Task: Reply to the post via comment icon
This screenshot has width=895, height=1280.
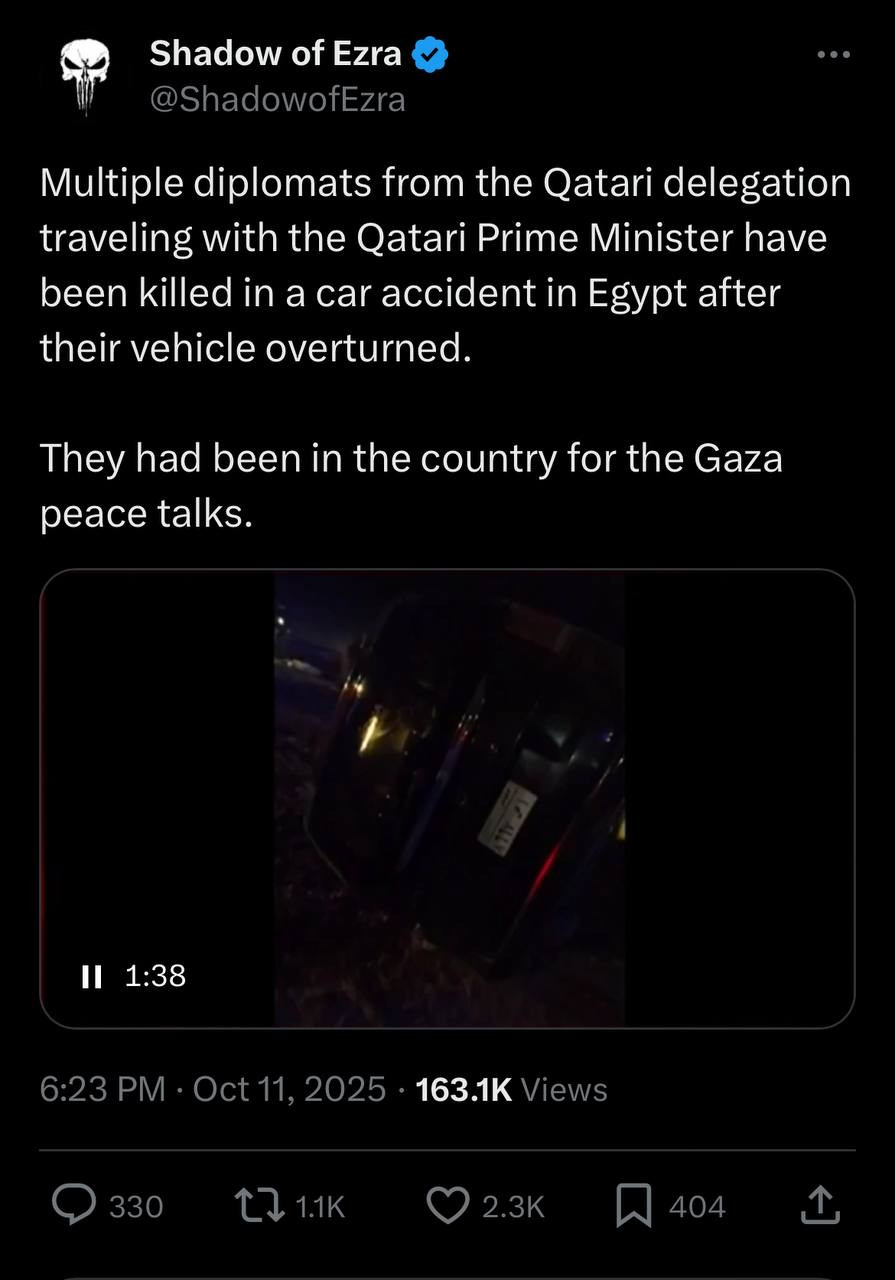Action: point(75,1206)
